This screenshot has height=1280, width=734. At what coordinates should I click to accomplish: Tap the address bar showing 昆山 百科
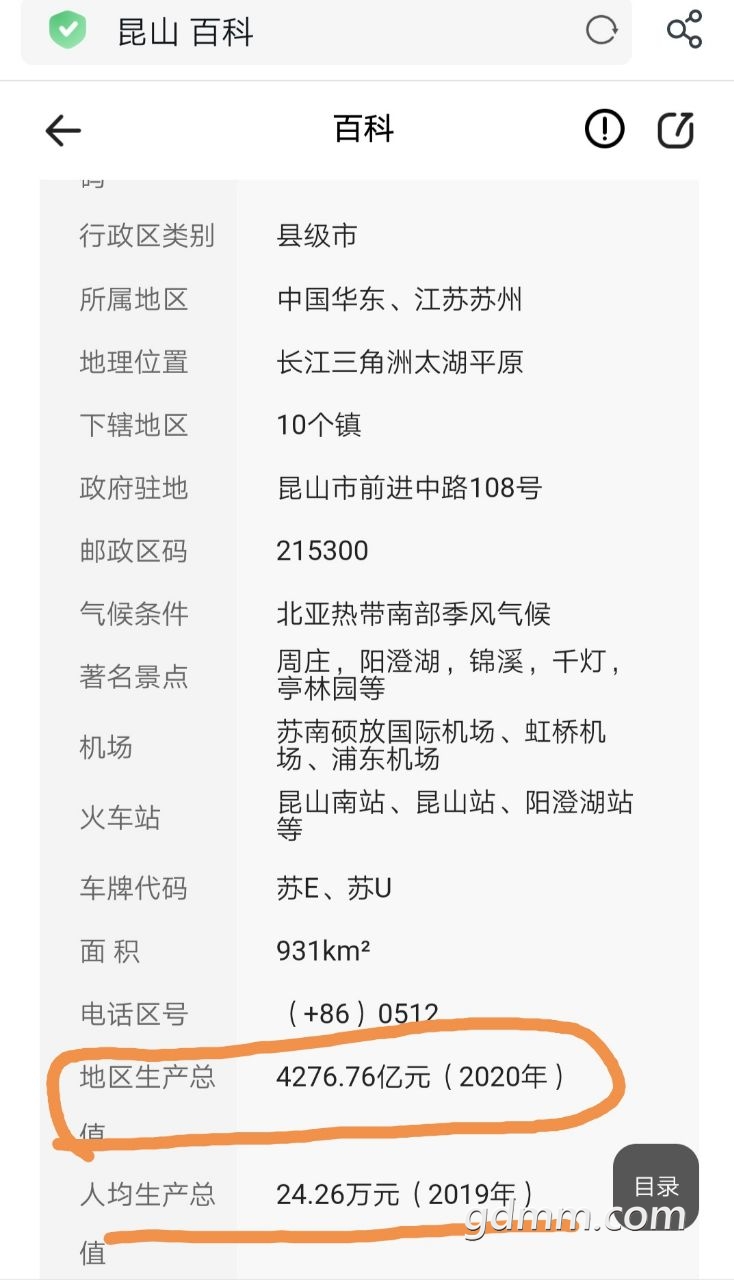(x=326, y=31)
